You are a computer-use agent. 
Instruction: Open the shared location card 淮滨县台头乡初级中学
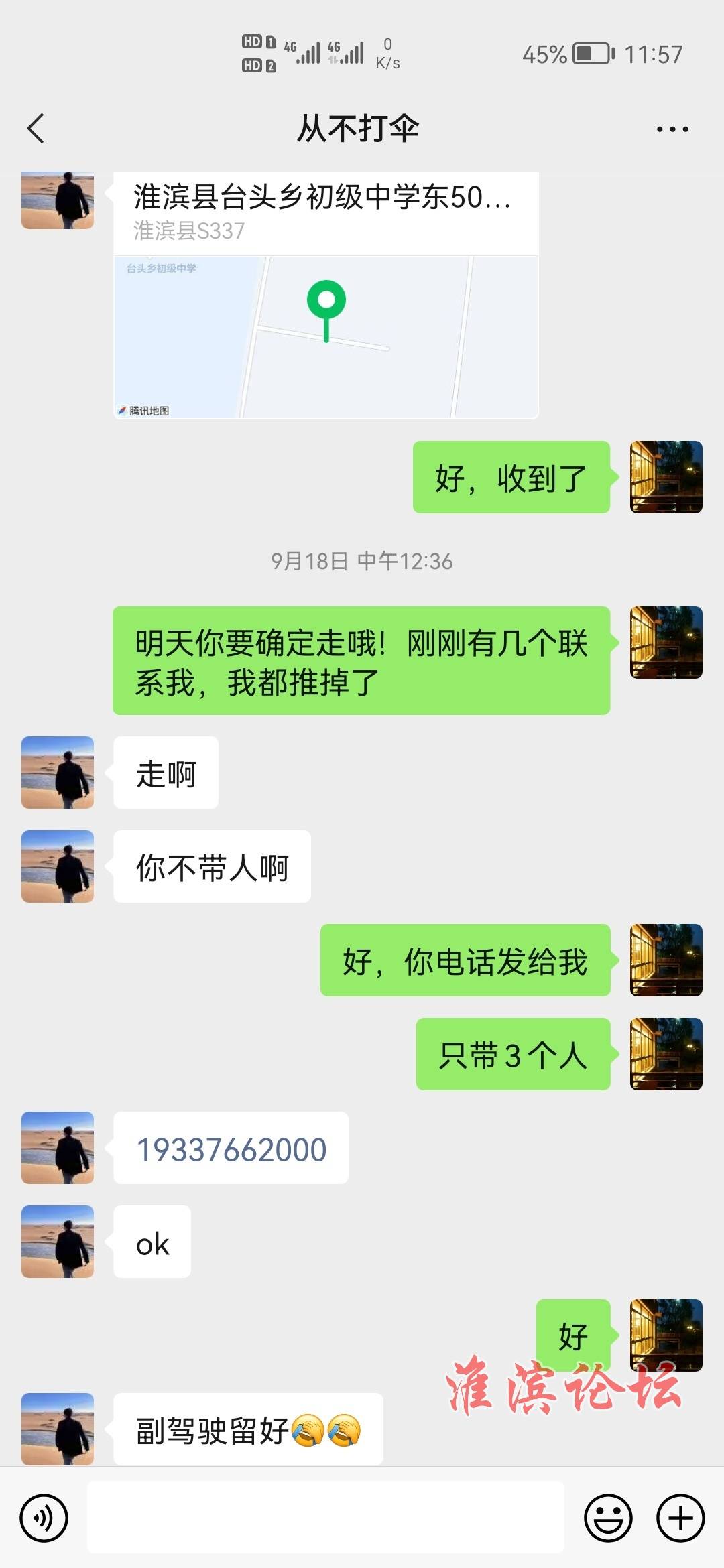326,295
